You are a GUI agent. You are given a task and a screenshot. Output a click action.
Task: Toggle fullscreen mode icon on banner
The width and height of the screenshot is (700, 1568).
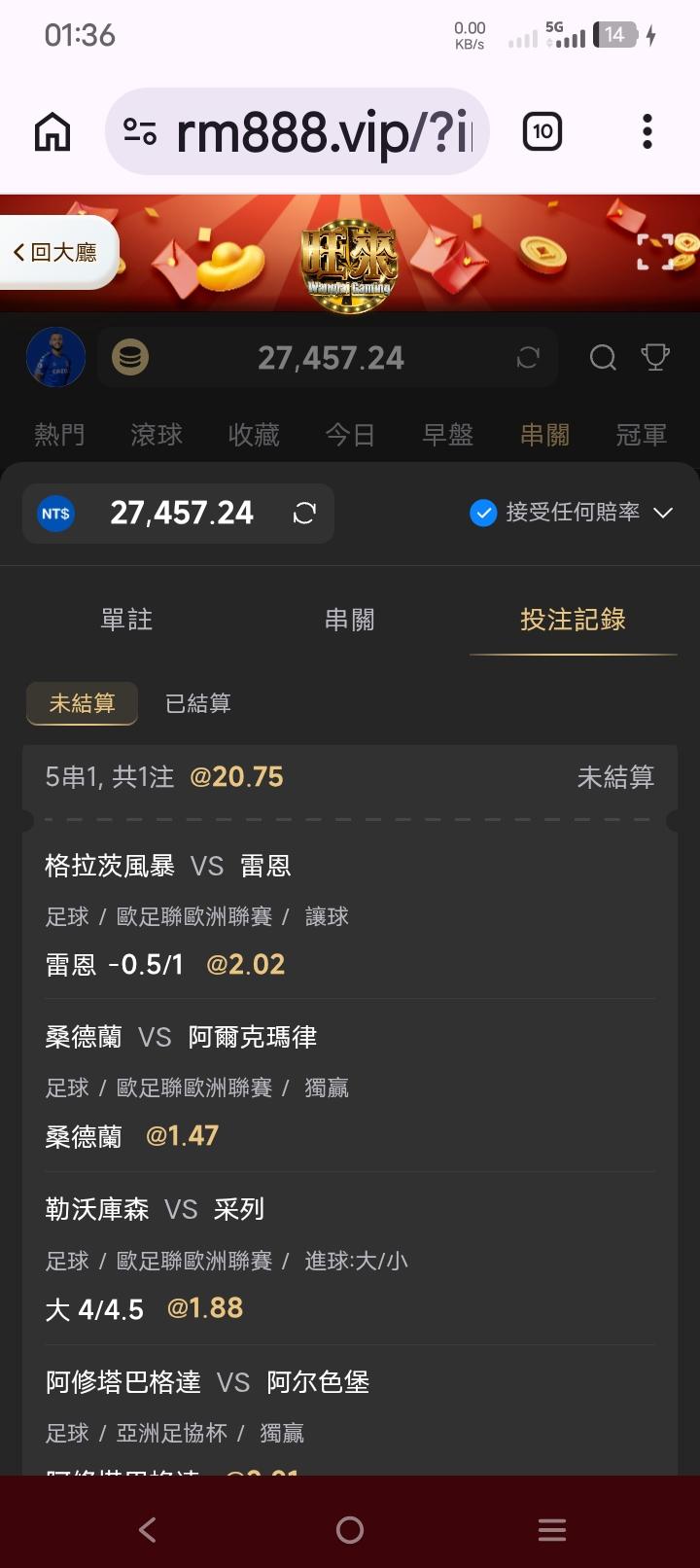pyautogui.click(x=655, y=252)
